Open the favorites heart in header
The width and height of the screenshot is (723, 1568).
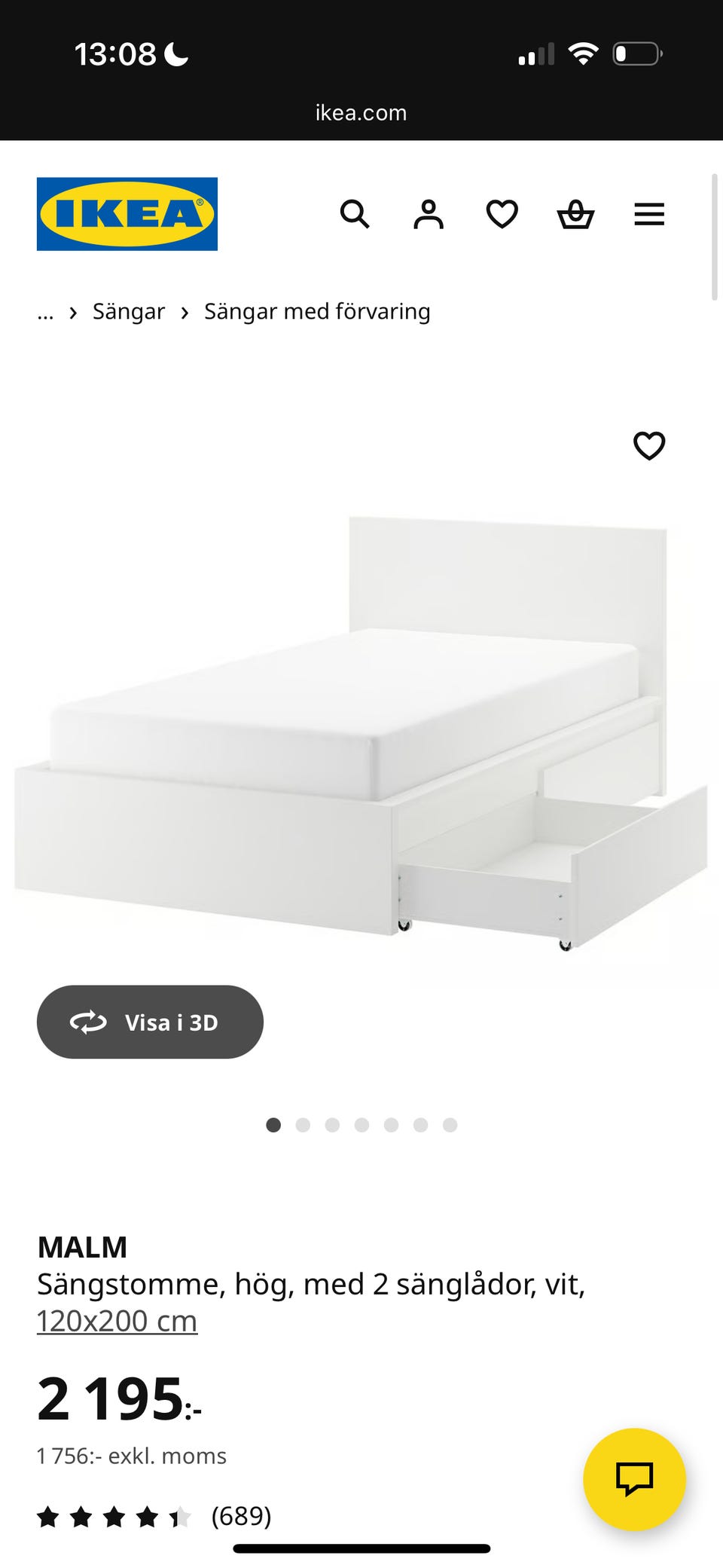click(x=502, y=214)
